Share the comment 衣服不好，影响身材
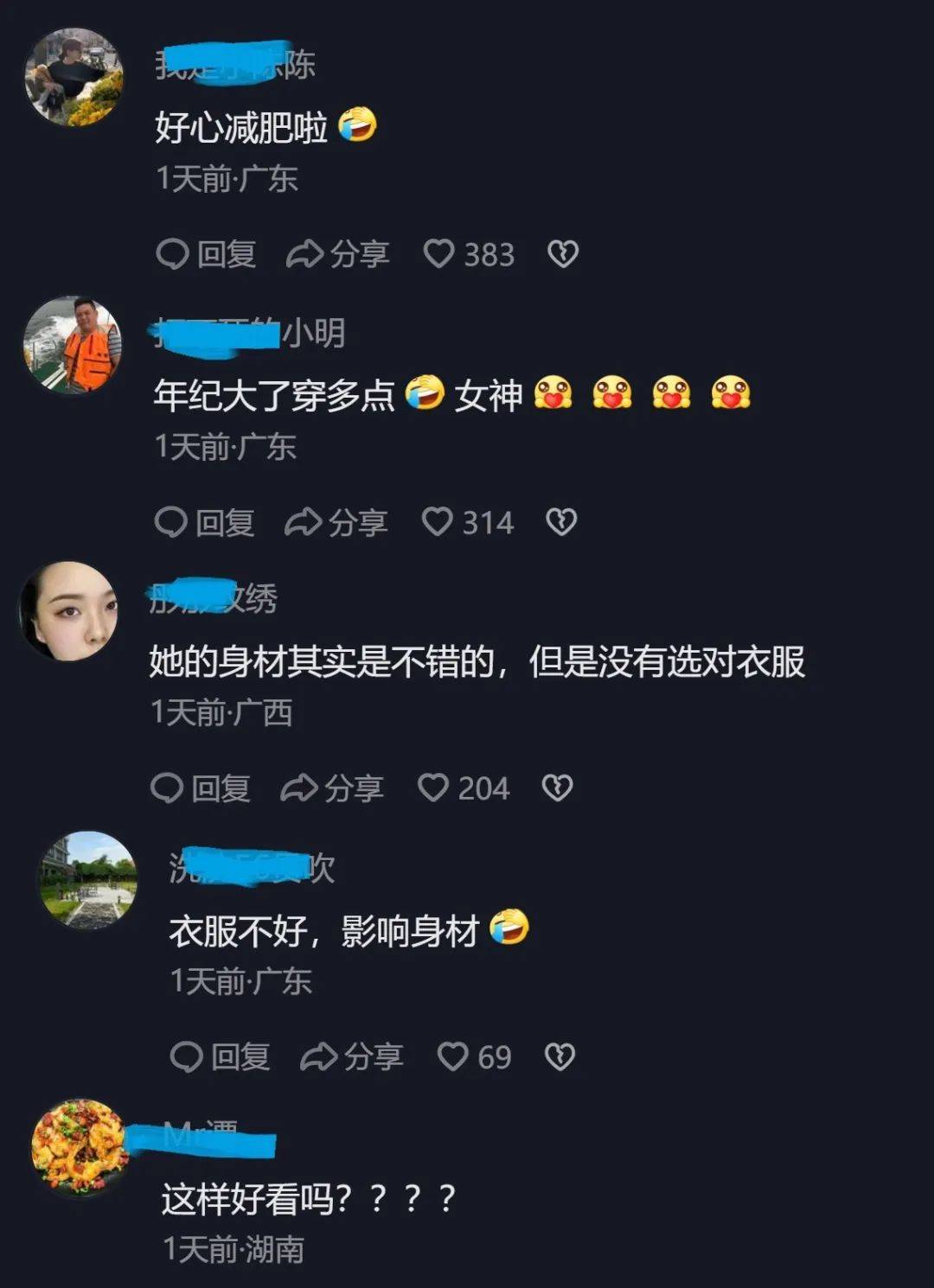 [351, 1056]
